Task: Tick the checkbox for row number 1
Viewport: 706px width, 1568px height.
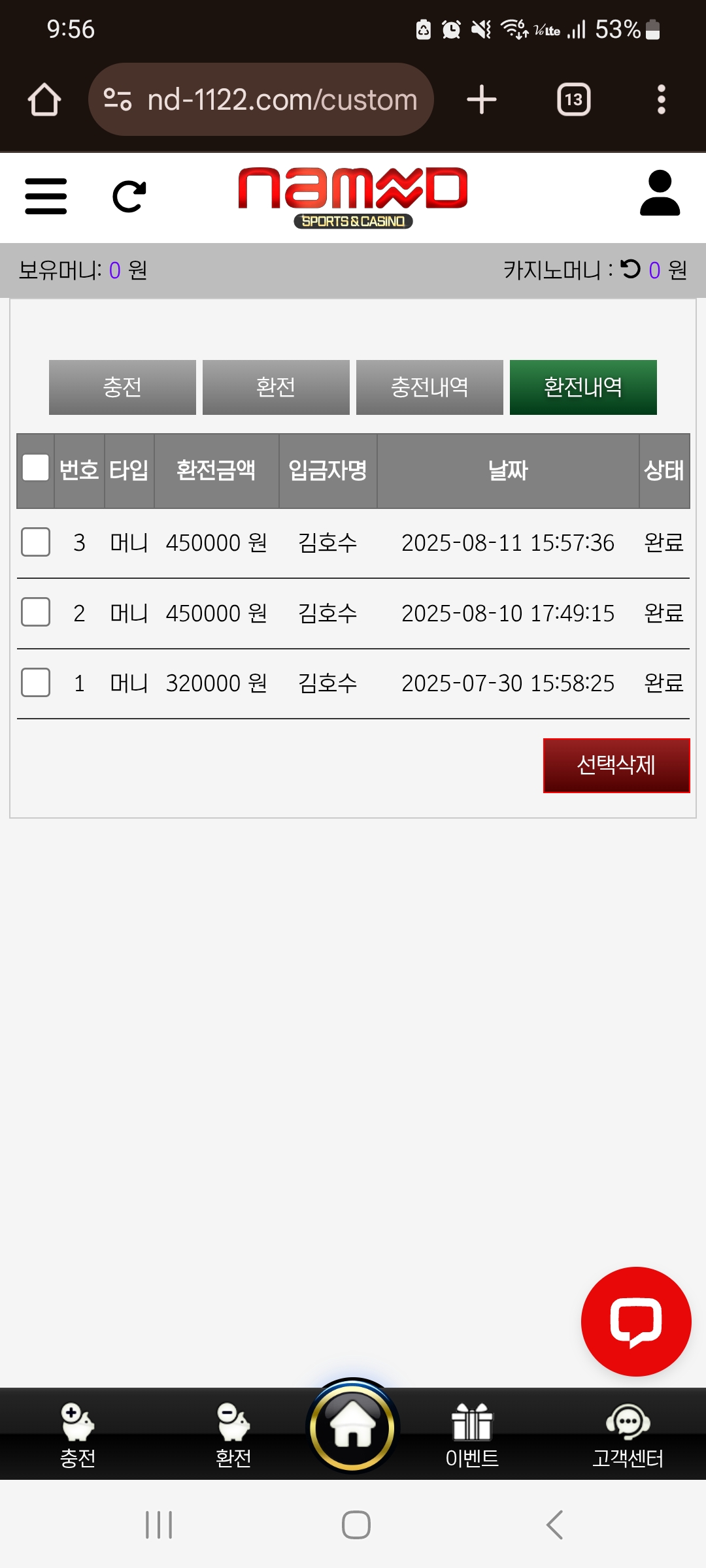Action: click(x=36, y=683)
